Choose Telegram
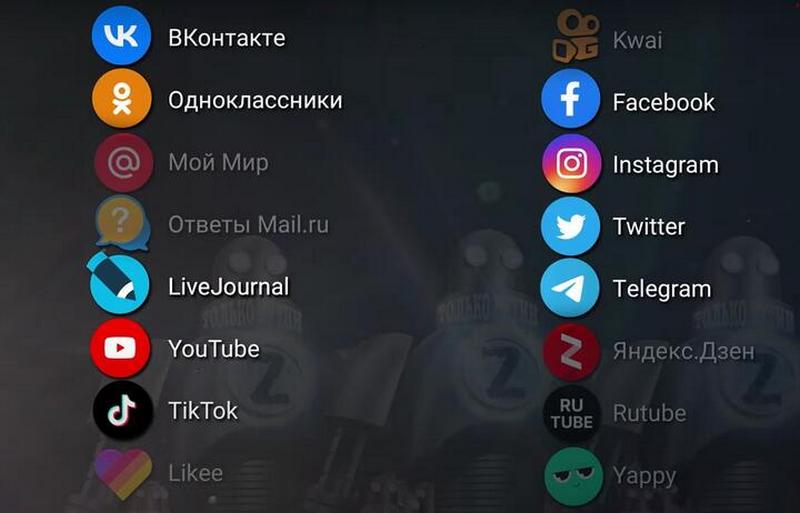 pos(661,289)
